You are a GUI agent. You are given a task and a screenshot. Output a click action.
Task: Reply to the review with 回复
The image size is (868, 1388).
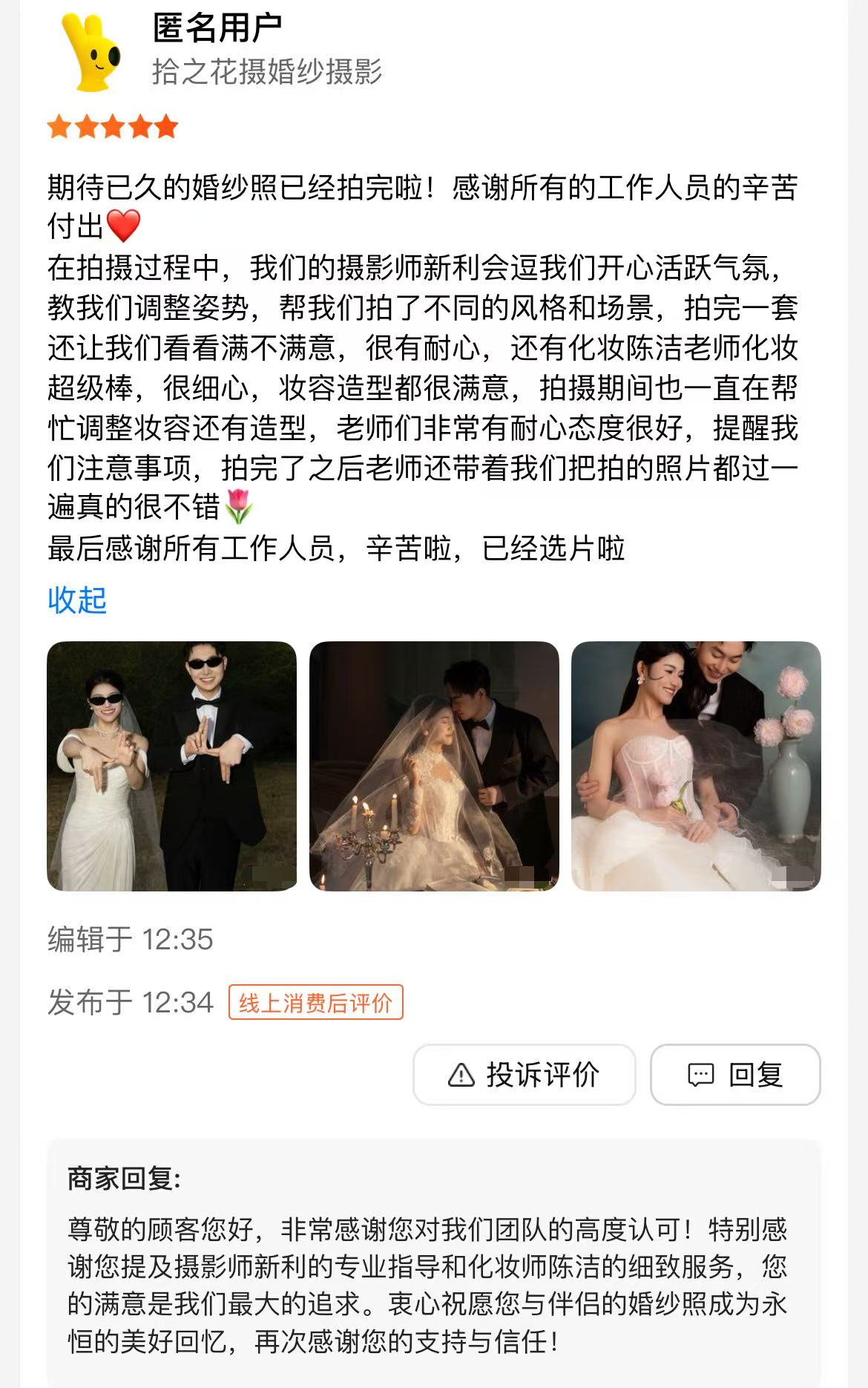tap(735, 1075)
